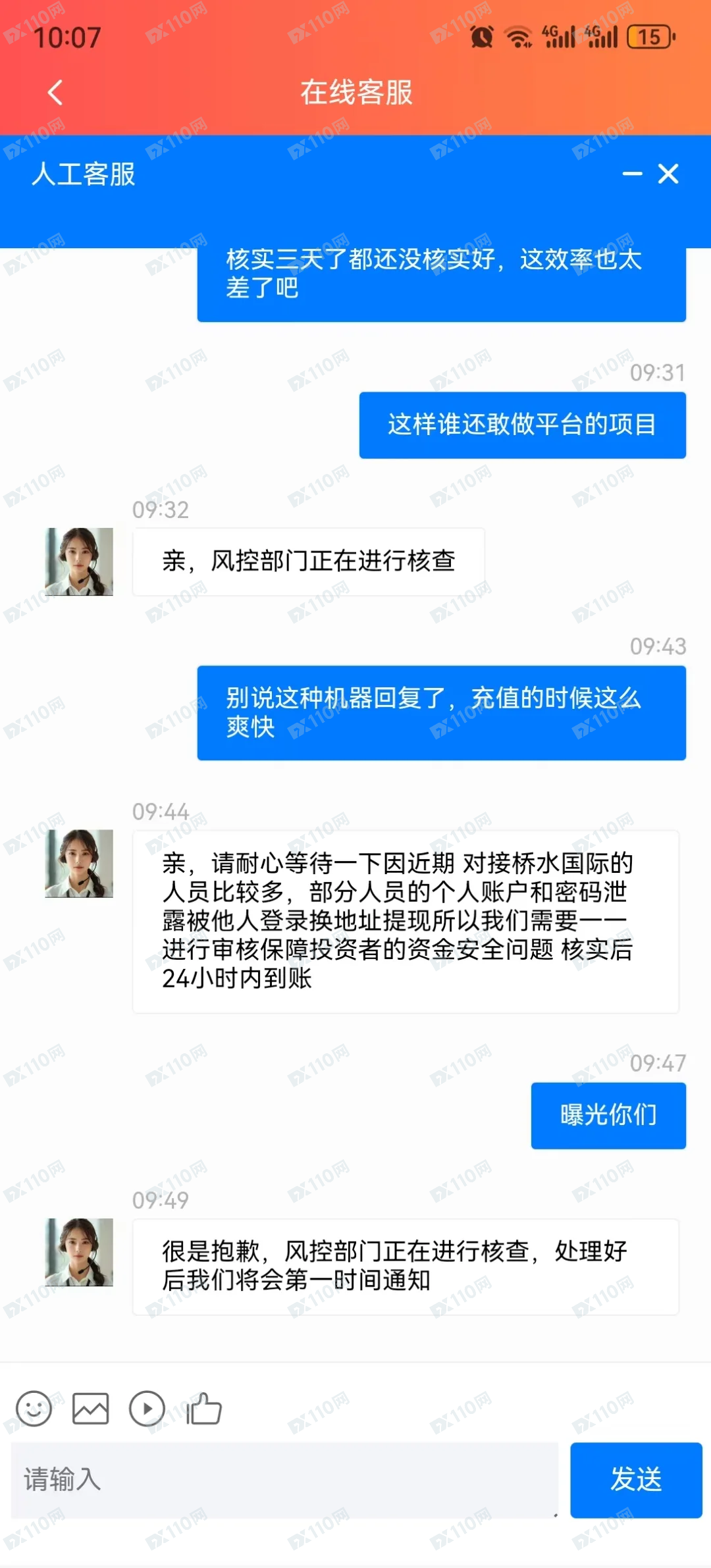This screenshot has width=711, height=1568.
Task: Select the image attachment icon
Action: point(90,1408)
